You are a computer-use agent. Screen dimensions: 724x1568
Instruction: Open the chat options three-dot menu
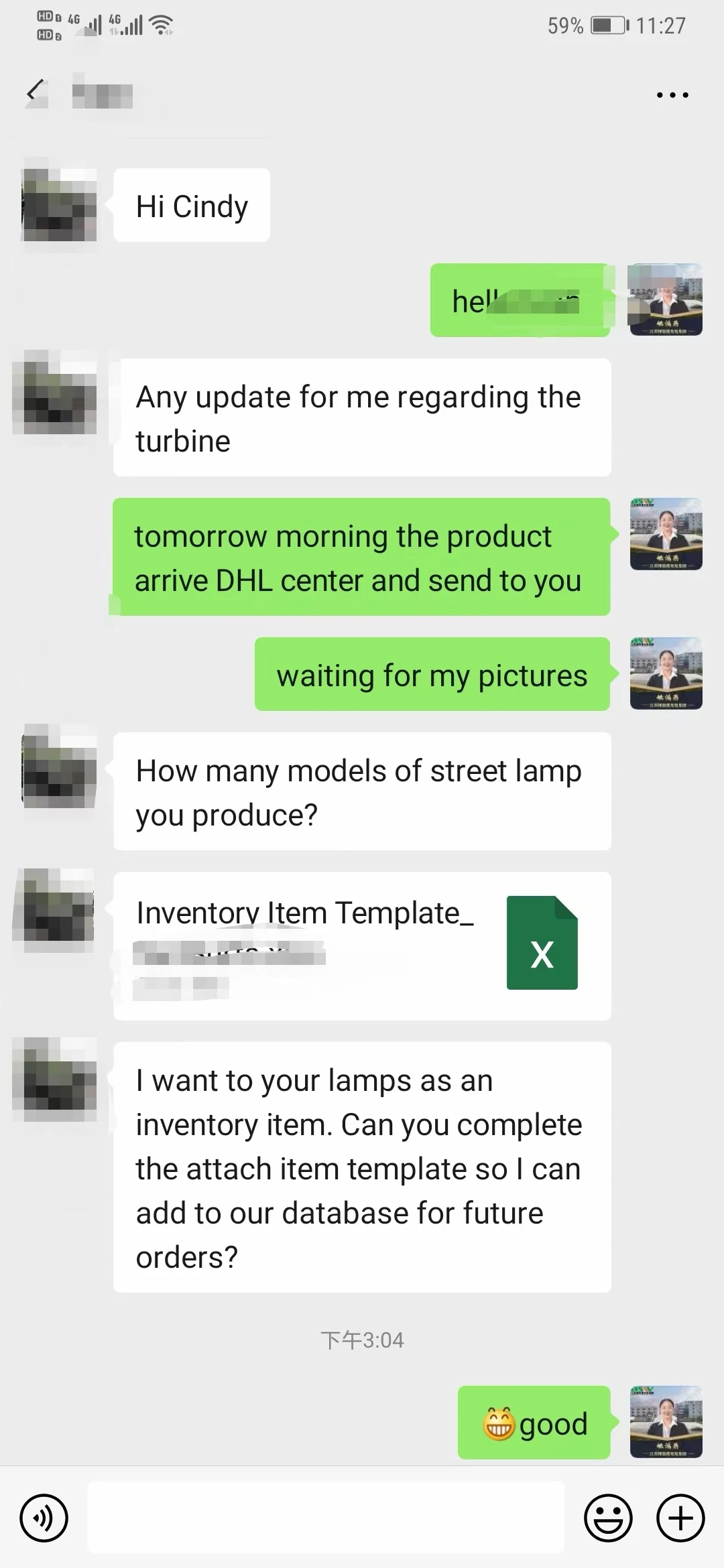click(x=672, y=95)
